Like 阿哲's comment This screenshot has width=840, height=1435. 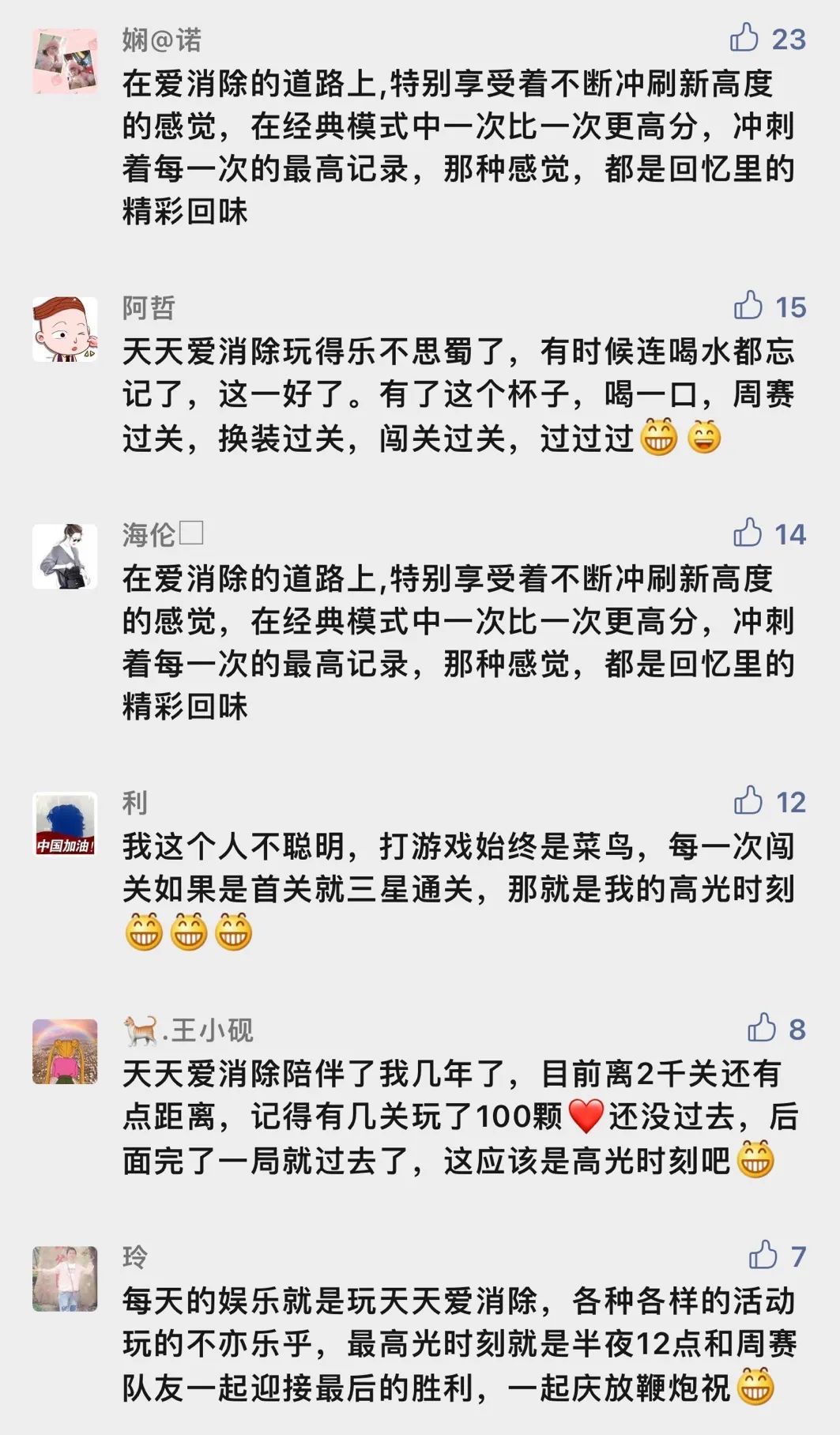pyautogui.click(x=748, y=305)
